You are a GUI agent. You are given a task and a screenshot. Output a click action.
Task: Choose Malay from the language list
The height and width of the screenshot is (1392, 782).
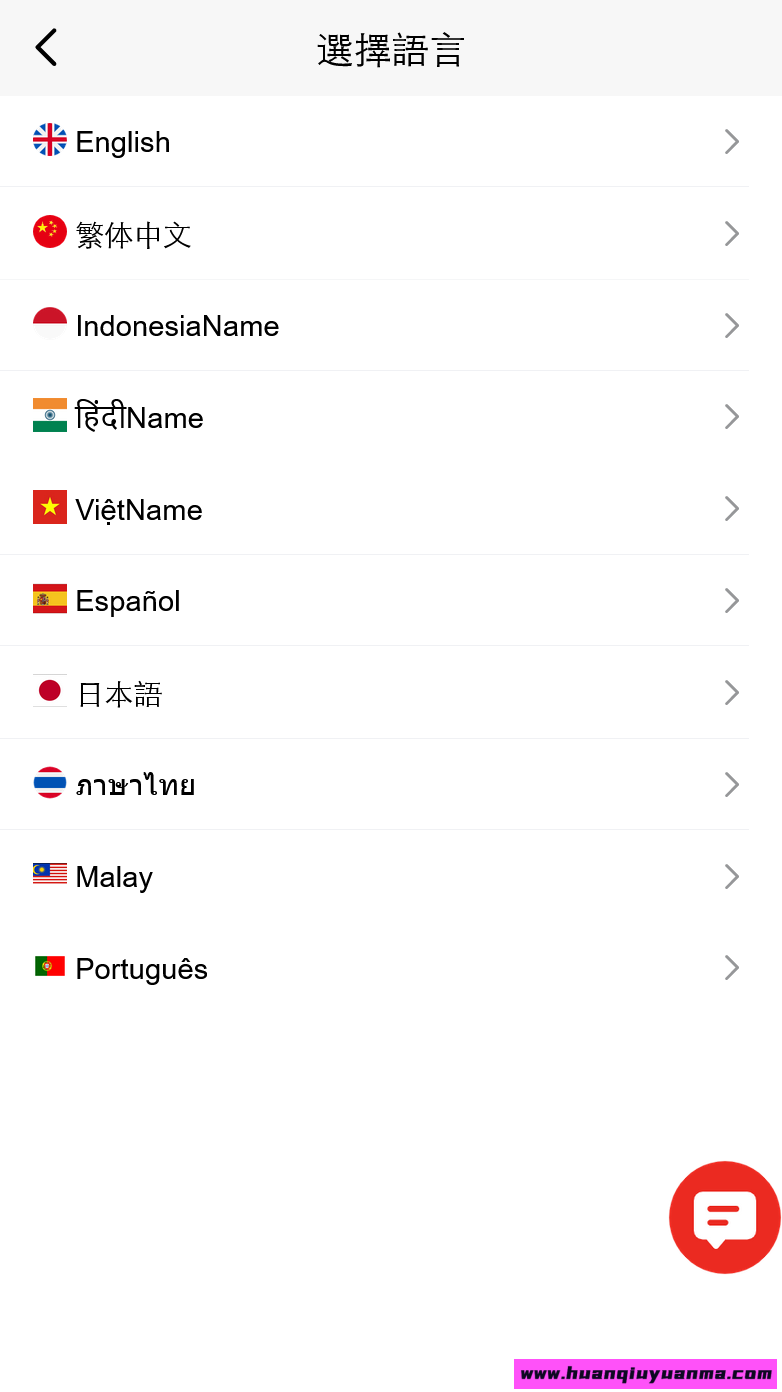click(x=374, y=877)
